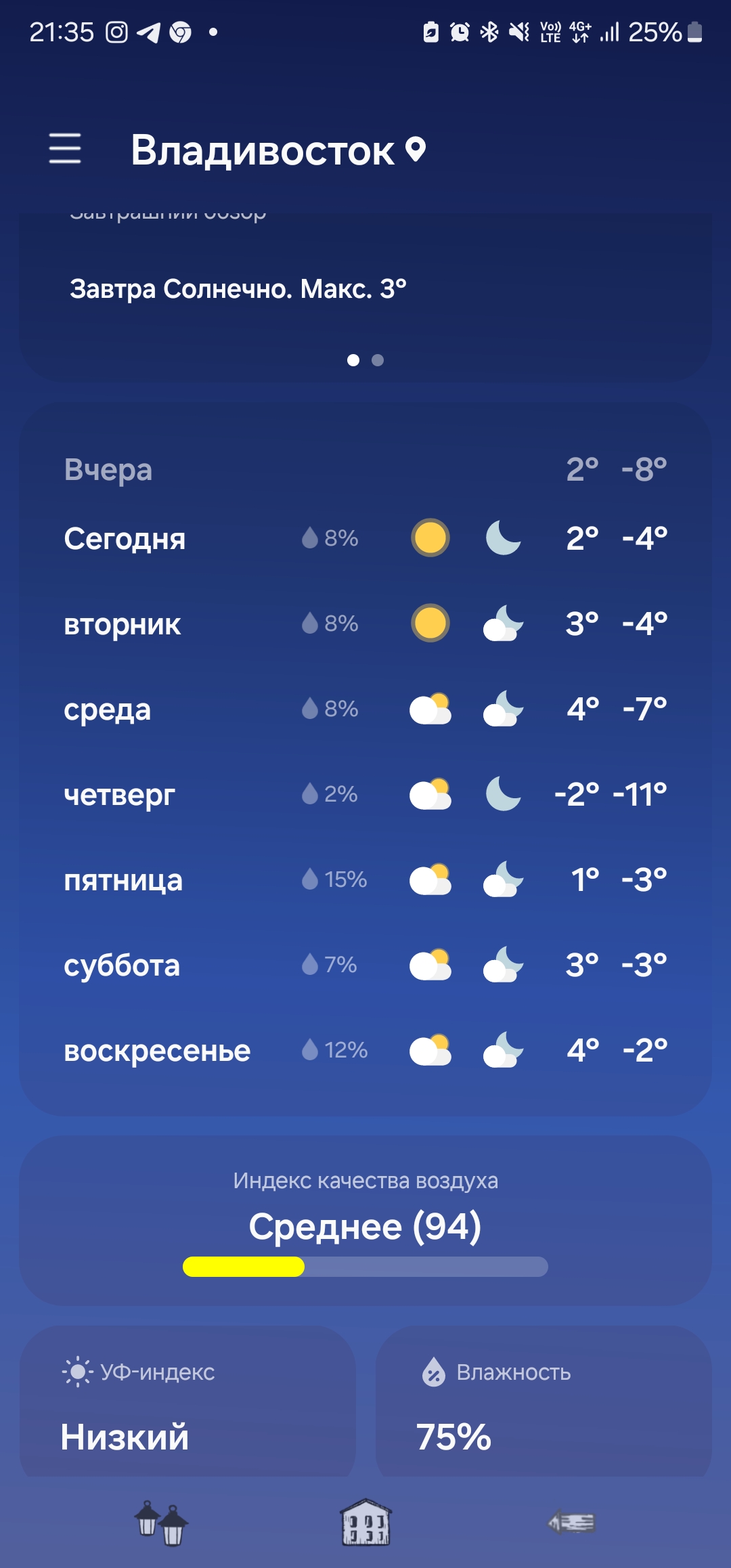View среда forecast details
Image resolution: width=731 pixels, height=1568 pixels.
click(x=365, y=709)
